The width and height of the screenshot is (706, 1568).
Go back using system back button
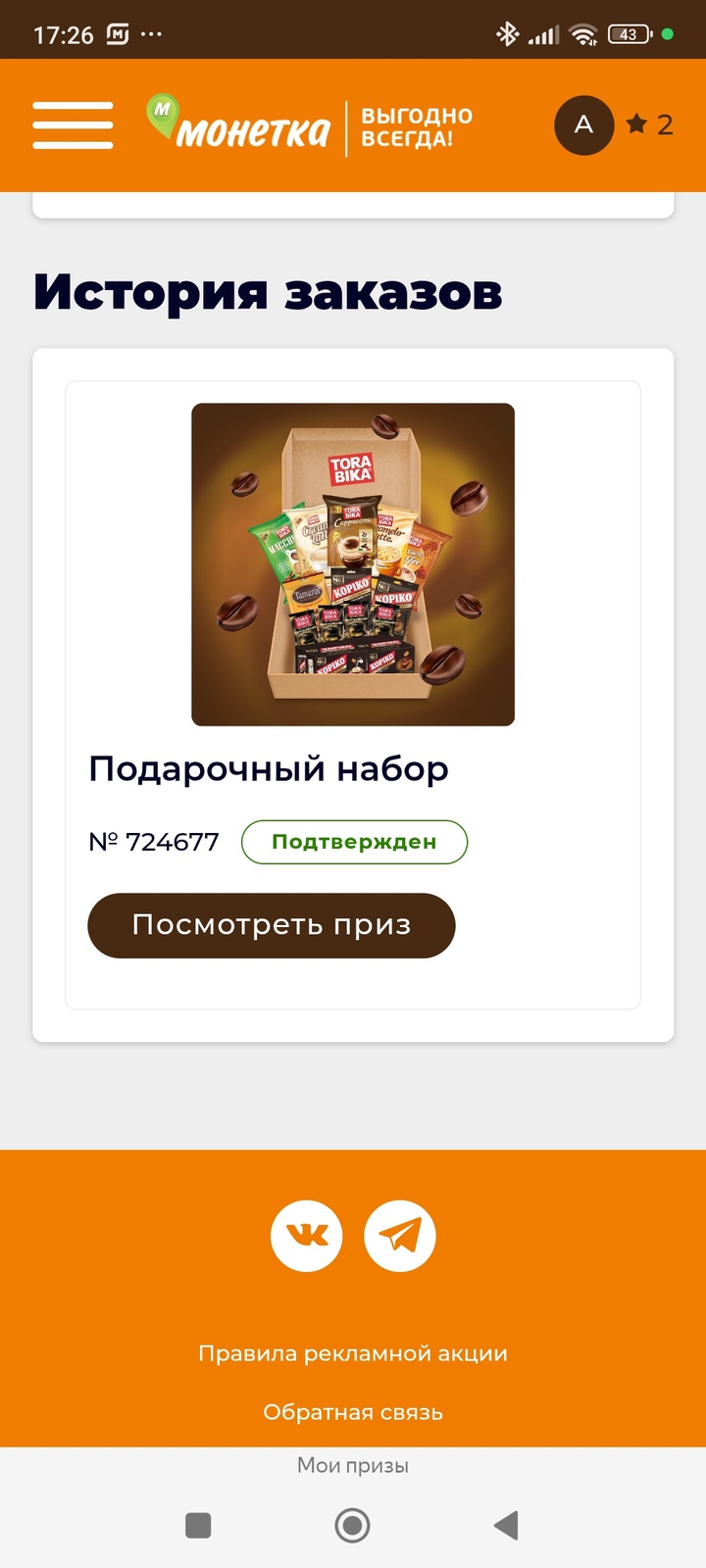(x=506, y=1525)
